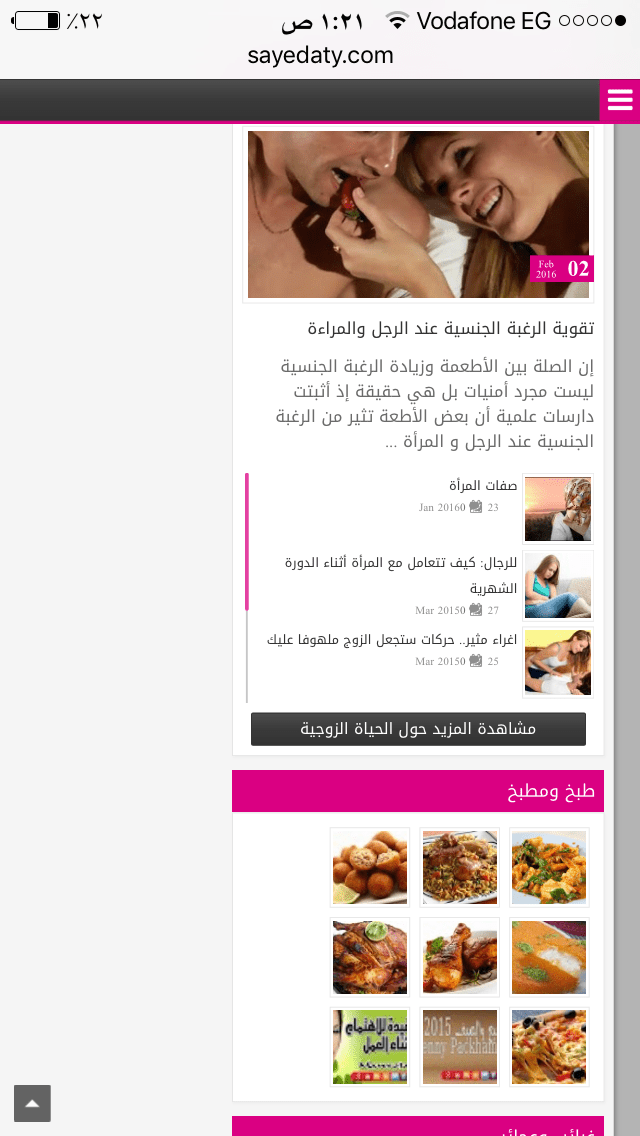Open the fried balls with lime recipe
Viewport: 640px width, 1136px height.
point(370,867)
